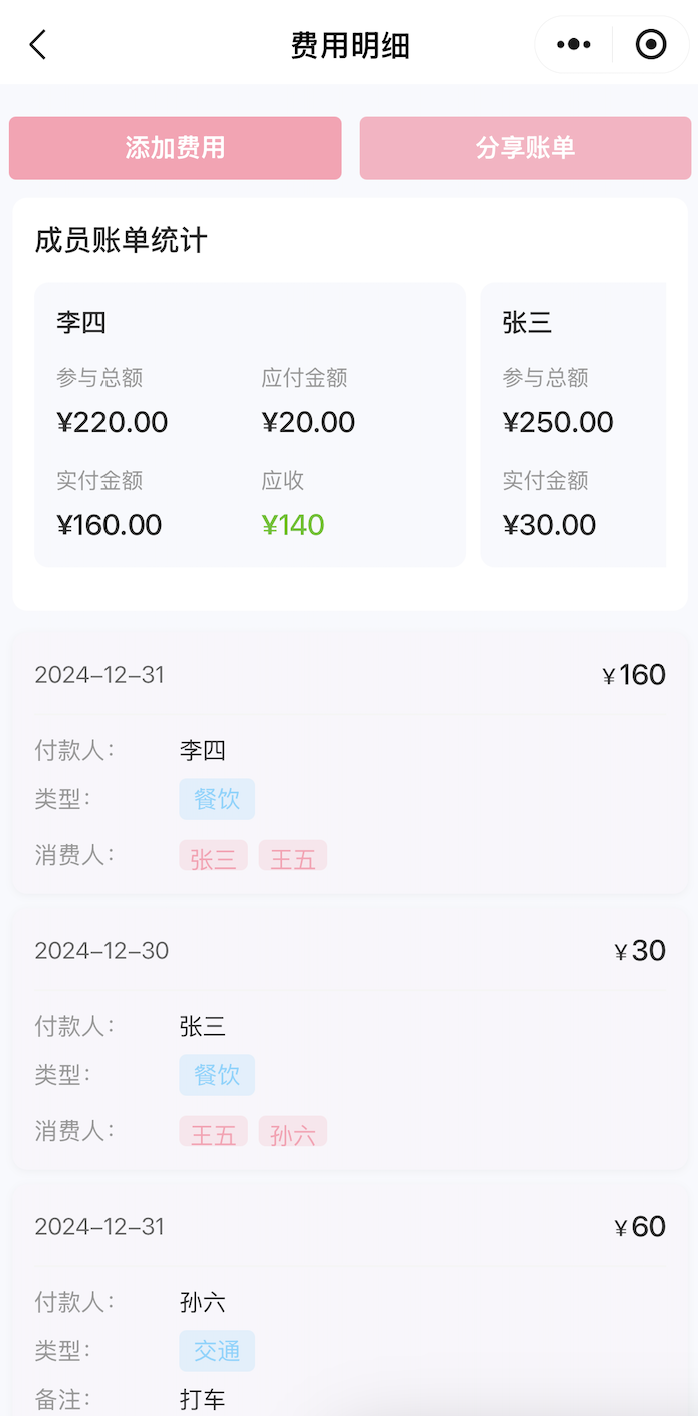This screenshot has height=1416, width=698.
Task: Open the ¥30 expense paid by 张三
Action: pyautogui.click(x=350, y=1038)
